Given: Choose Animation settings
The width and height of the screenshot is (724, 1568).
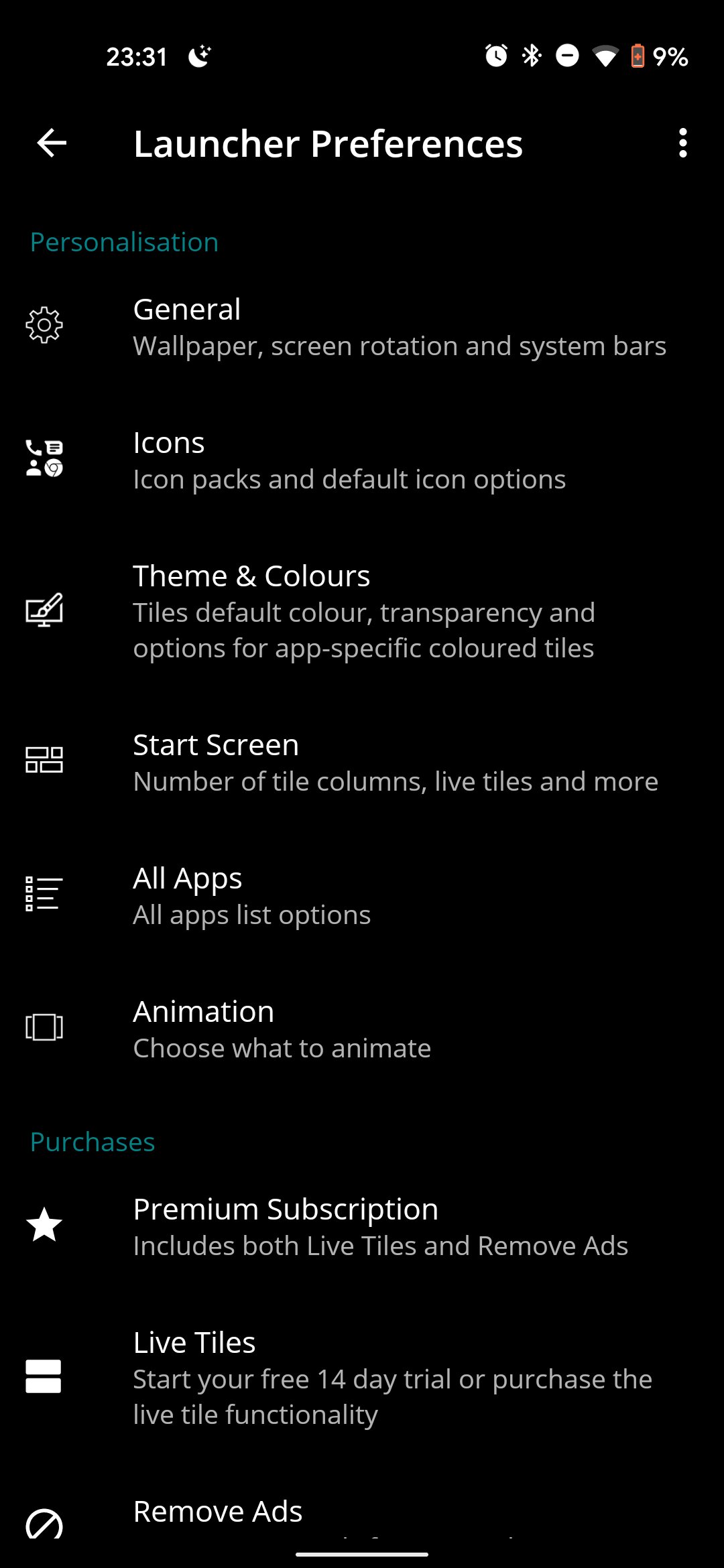Looking at the screenshot, I should click(x=362, y=1029).
